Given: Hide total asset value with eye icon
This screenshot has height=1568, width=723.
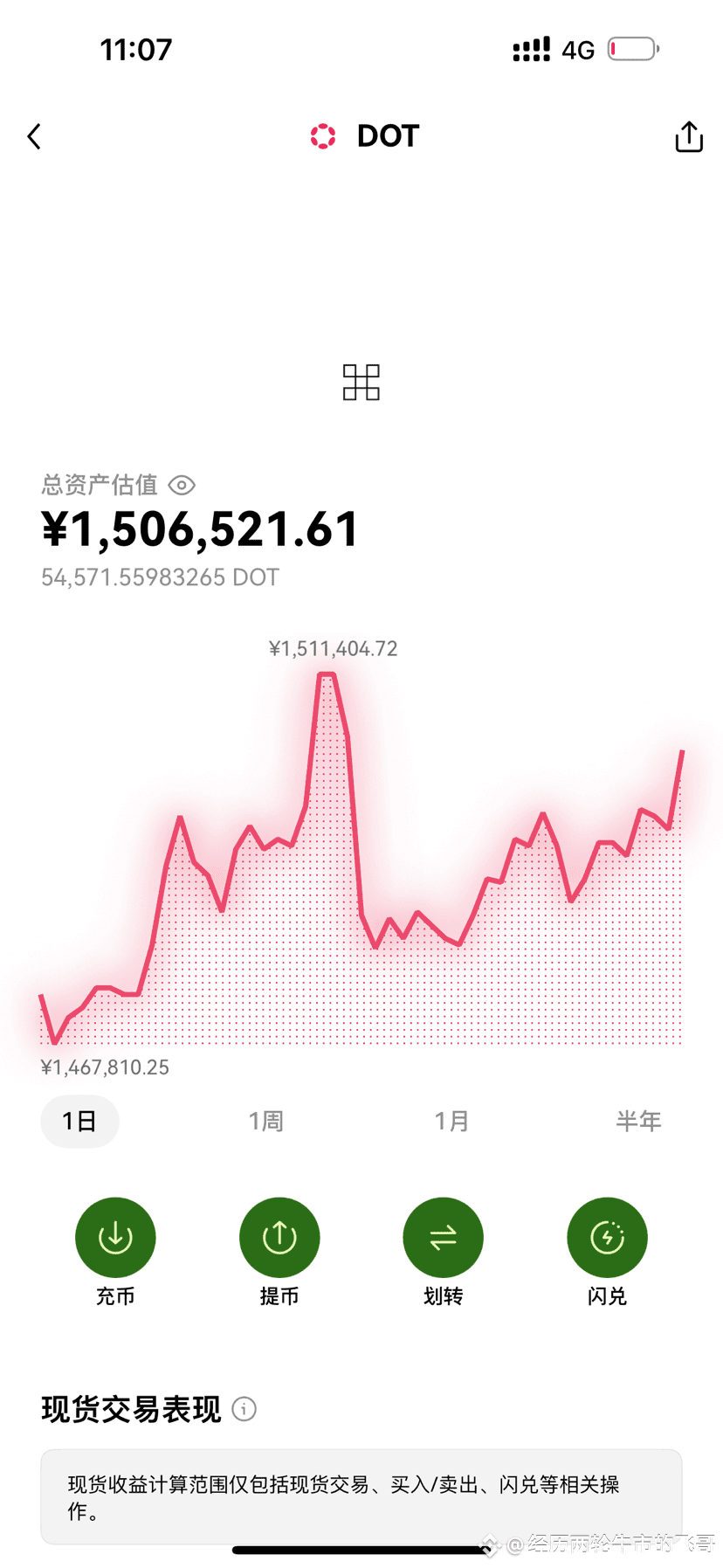Looking at the screenshot, I should coord(182,485).
